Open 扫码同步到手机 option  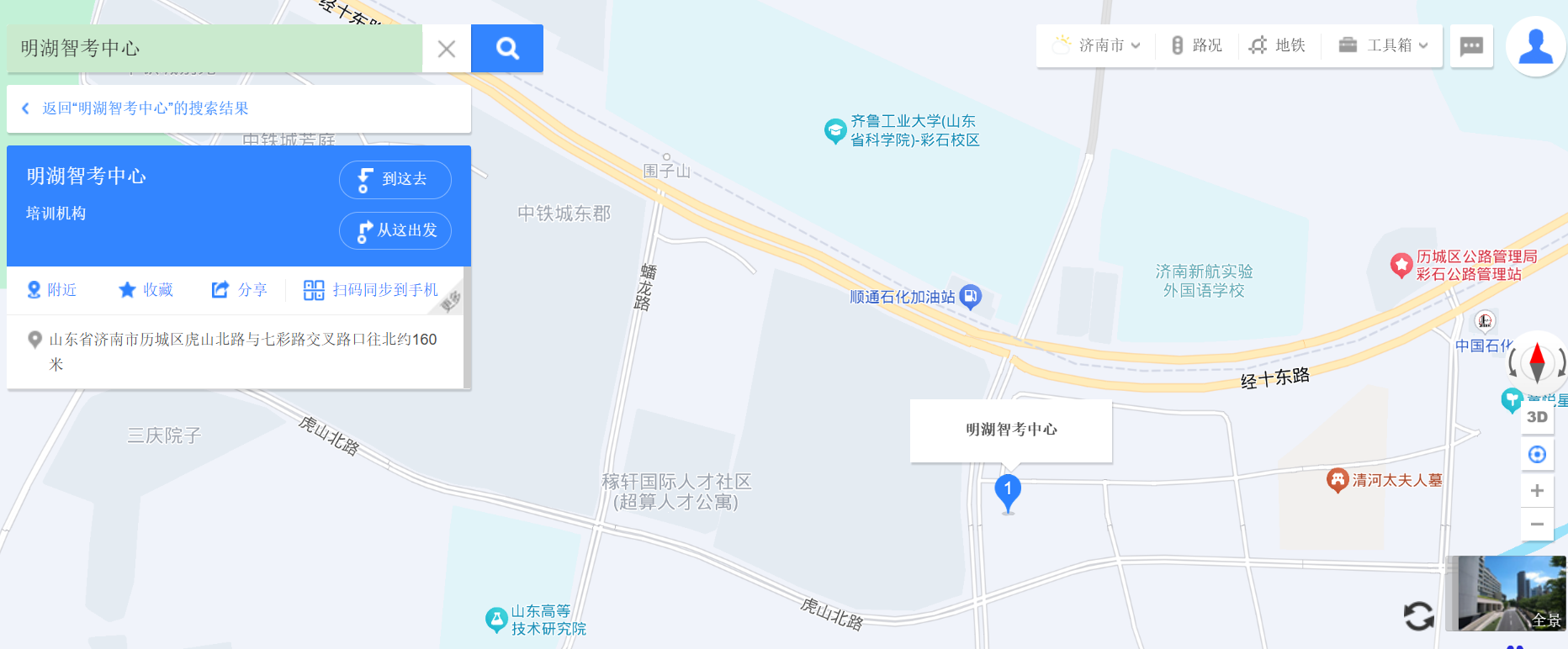point(371,290)
